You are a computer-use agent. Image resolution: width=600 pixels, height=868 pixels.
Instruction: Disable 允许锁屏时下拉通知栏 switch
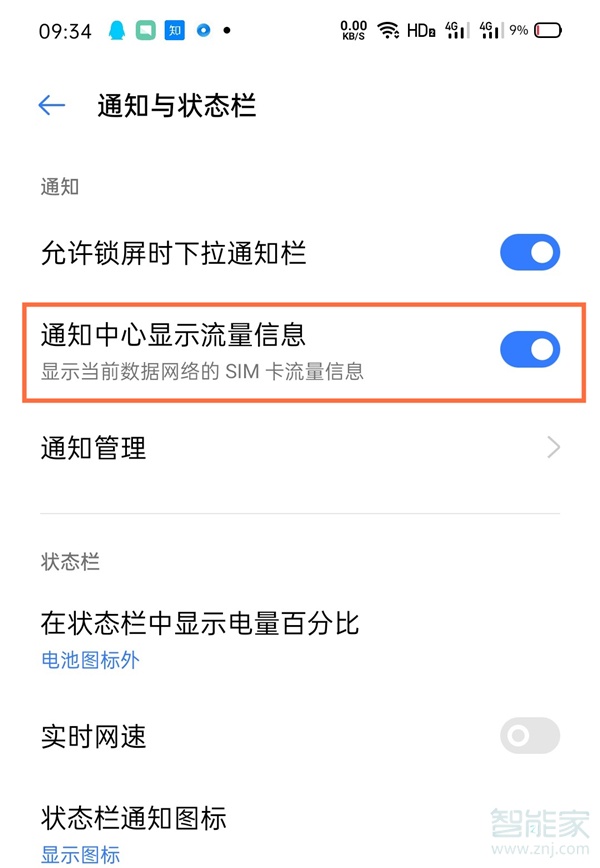(529, 253)
